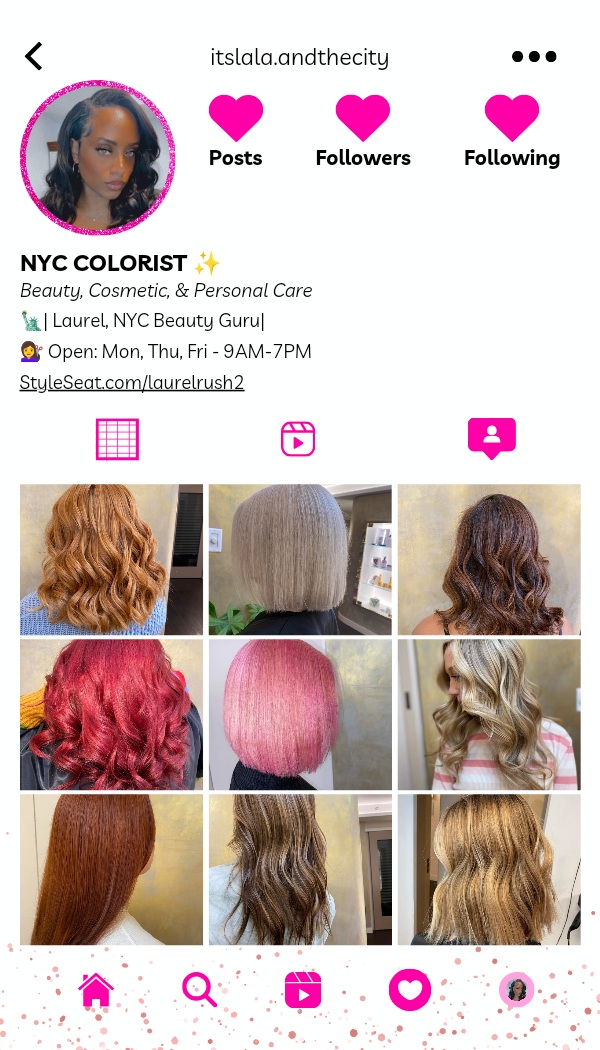Open the red curly hair post
Image resolution: width=600 pixels, height=1050 pixels.
pos(111,714)
